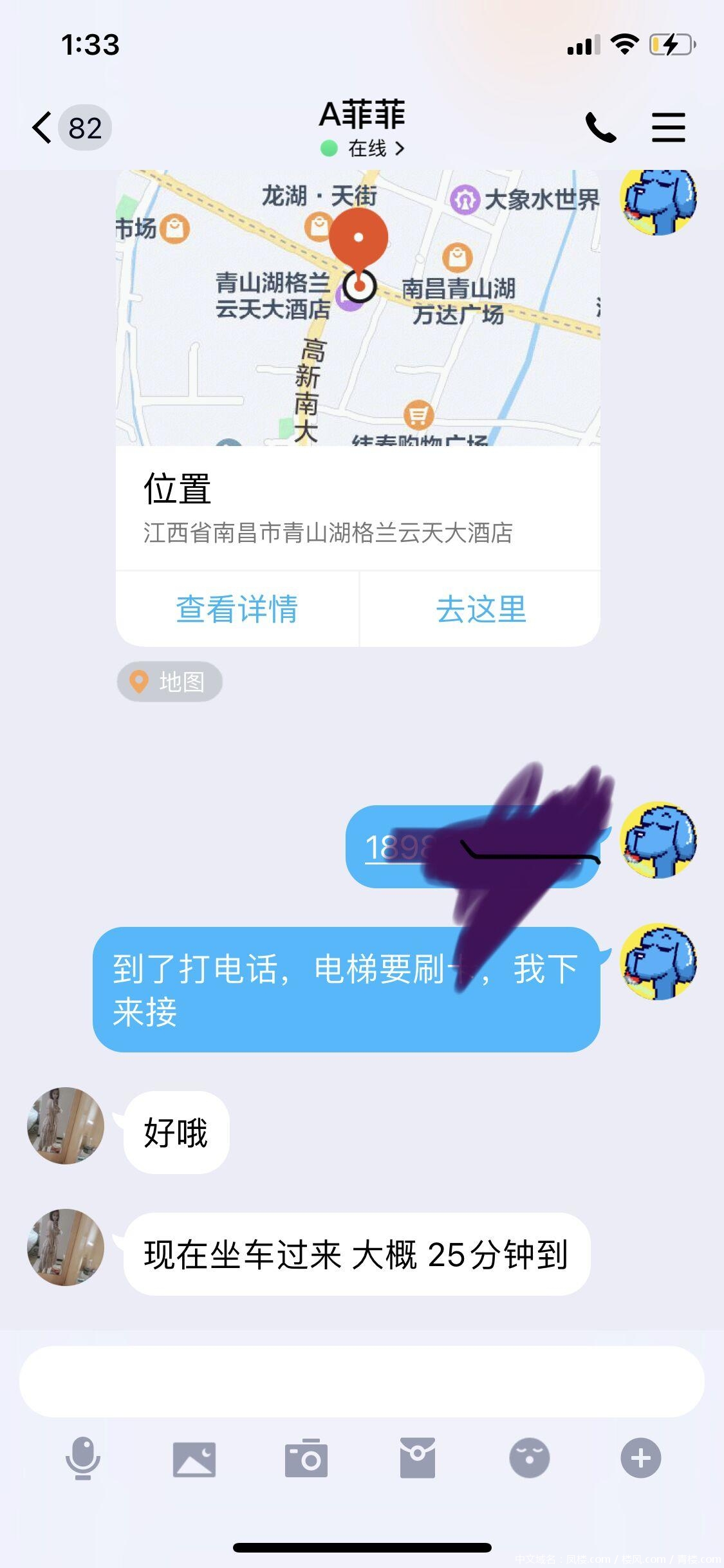Open the chat settings hamburger icon
Screen dimensions: 724x1568
pyautogui.click(x=668, y=126)
